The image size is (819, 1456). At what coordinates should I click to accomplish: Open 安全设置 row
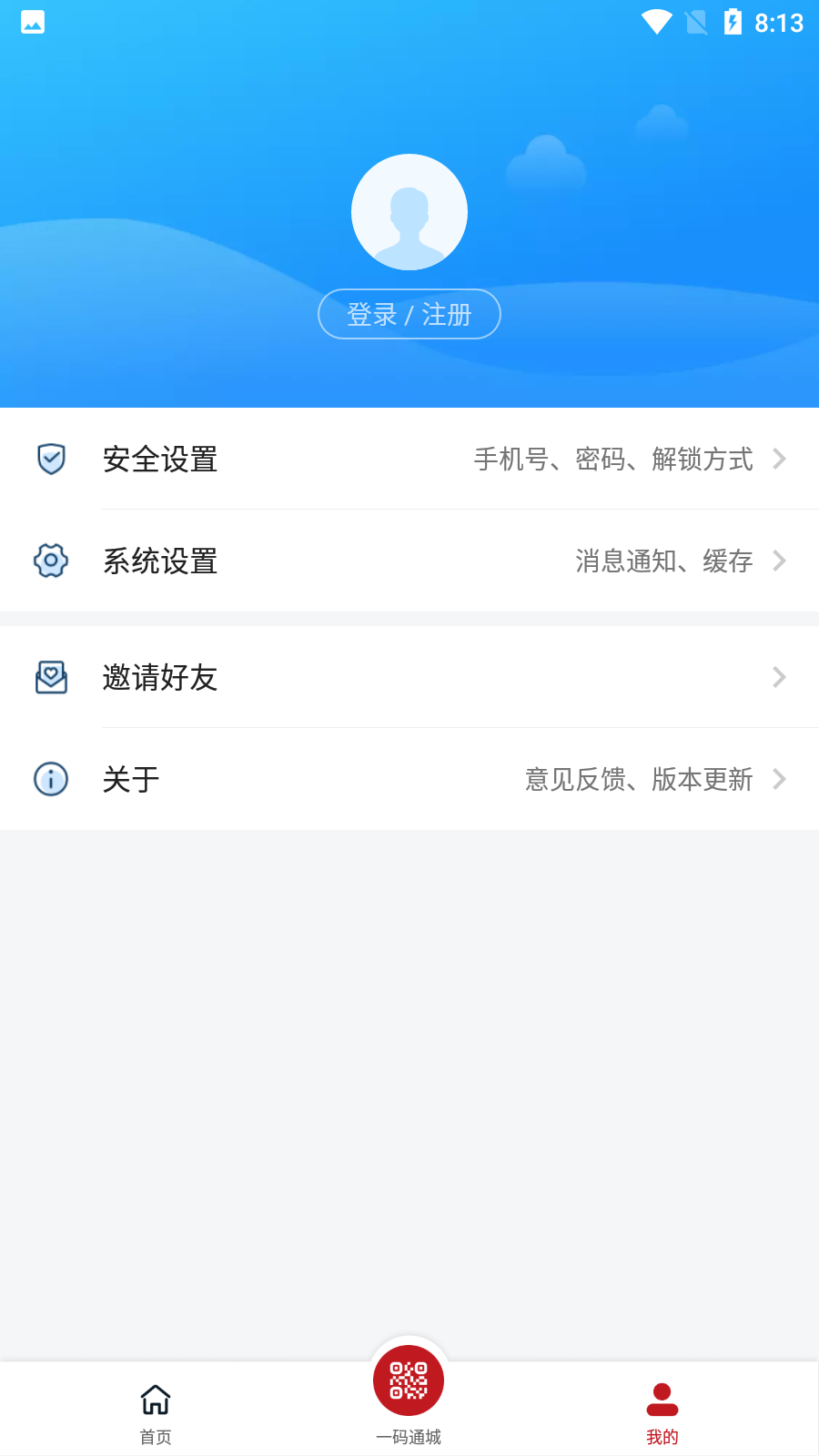point(409,459)
